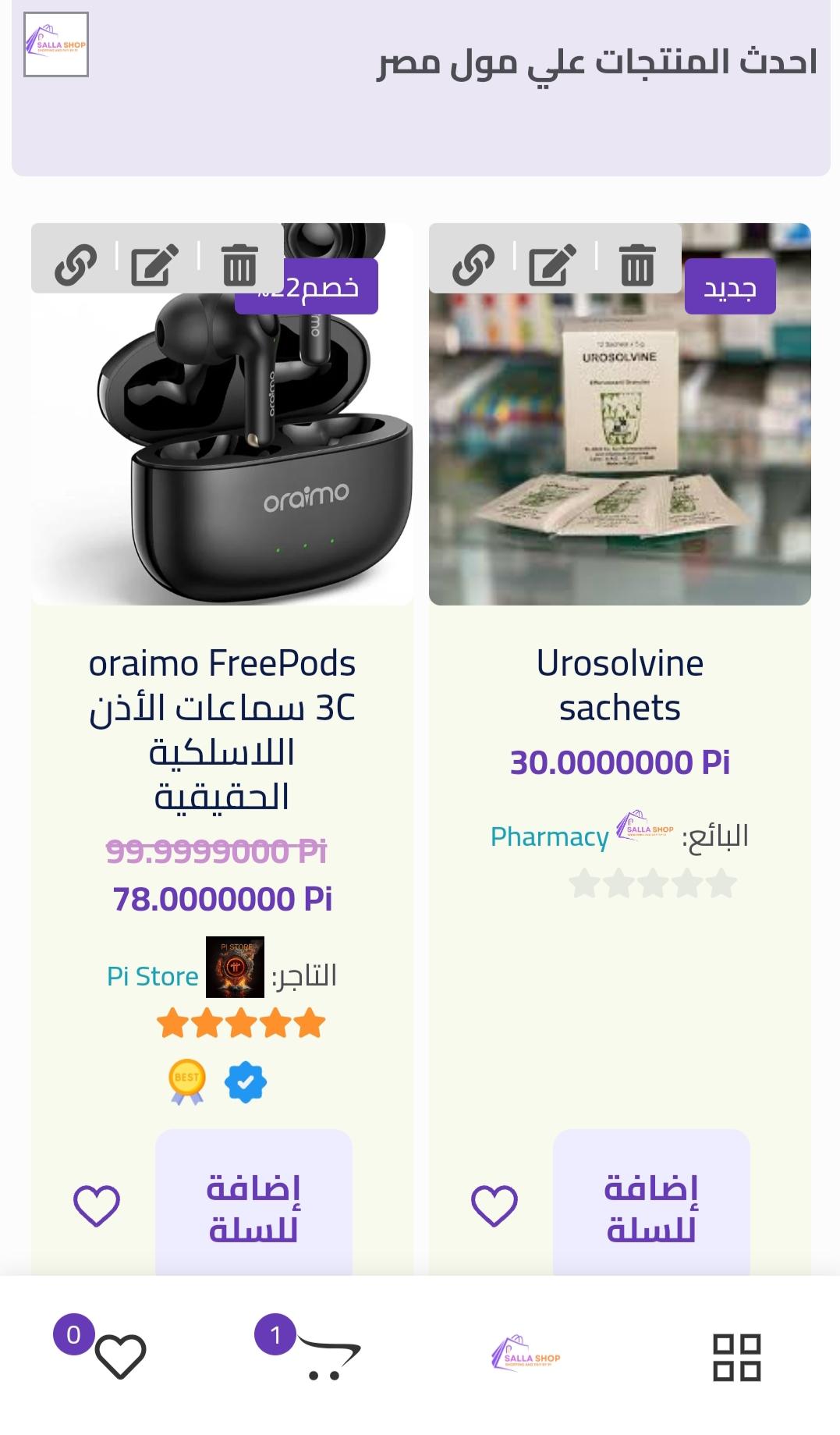Screen dimensions: 840x1435
Task: Open the categories grid menu
Action: pos(737,1358)
